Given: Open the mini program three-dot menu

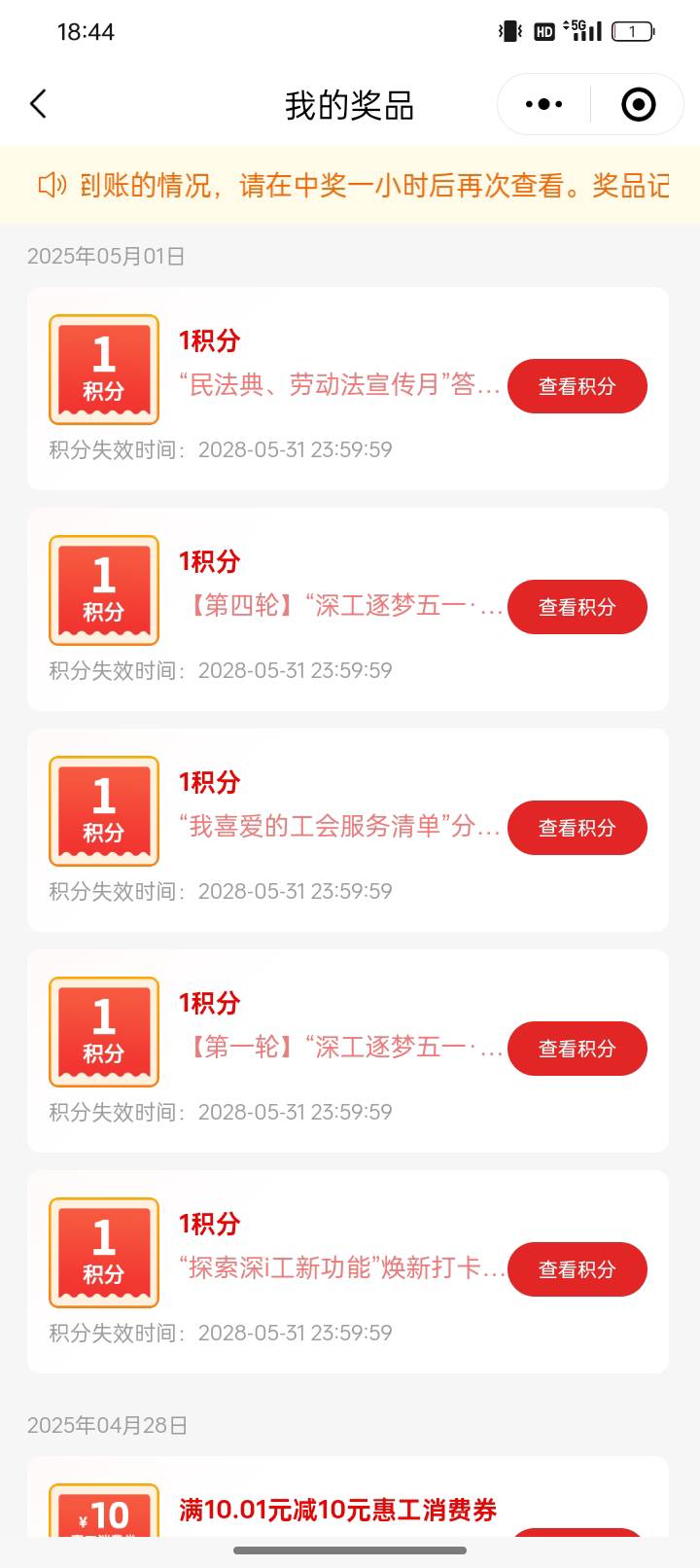Looking at the screenshot, I should click(x=543, y=104).
